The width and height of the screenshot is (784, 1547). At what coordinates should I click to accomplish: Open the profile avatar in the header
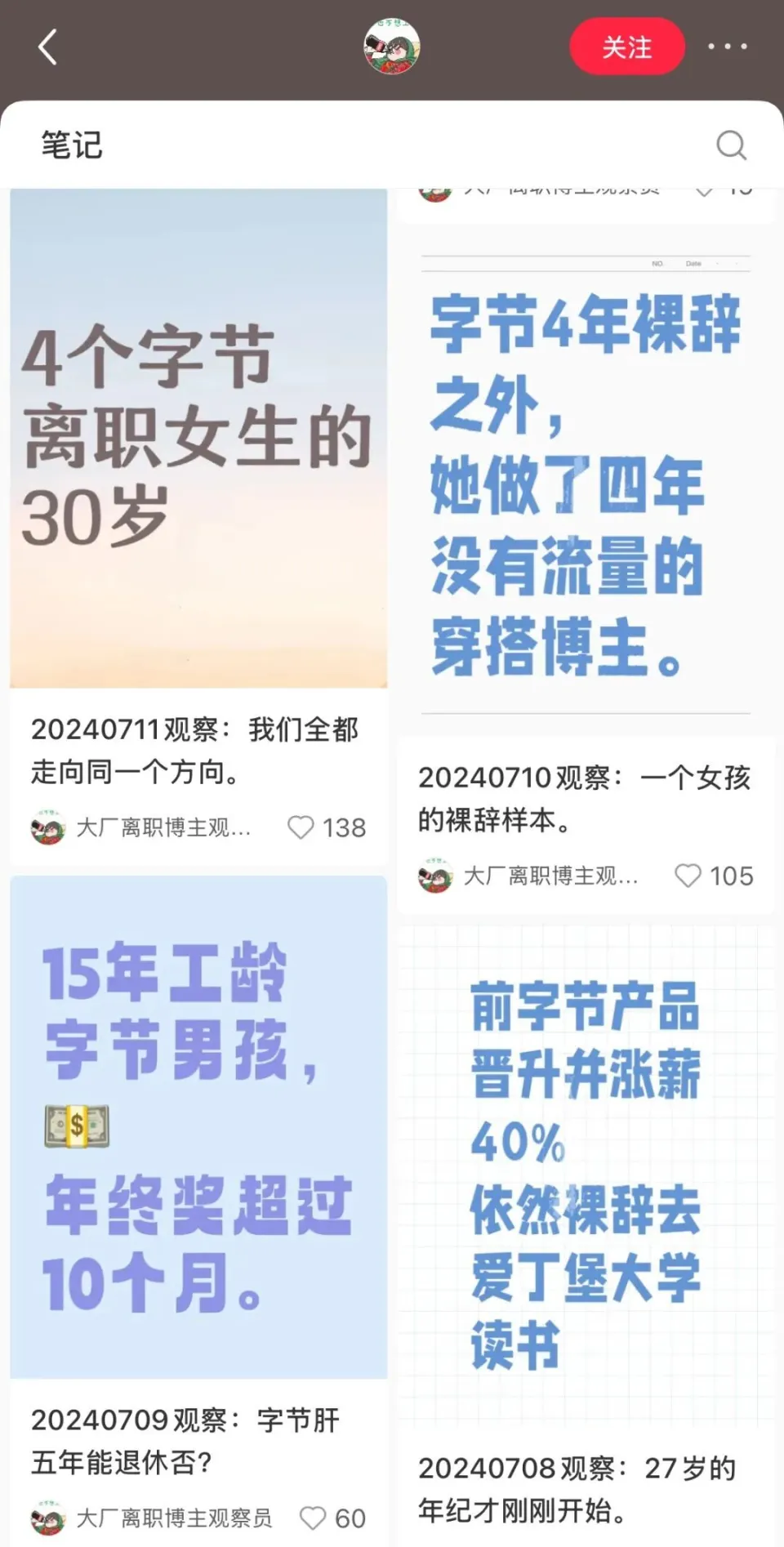point(392,47)
